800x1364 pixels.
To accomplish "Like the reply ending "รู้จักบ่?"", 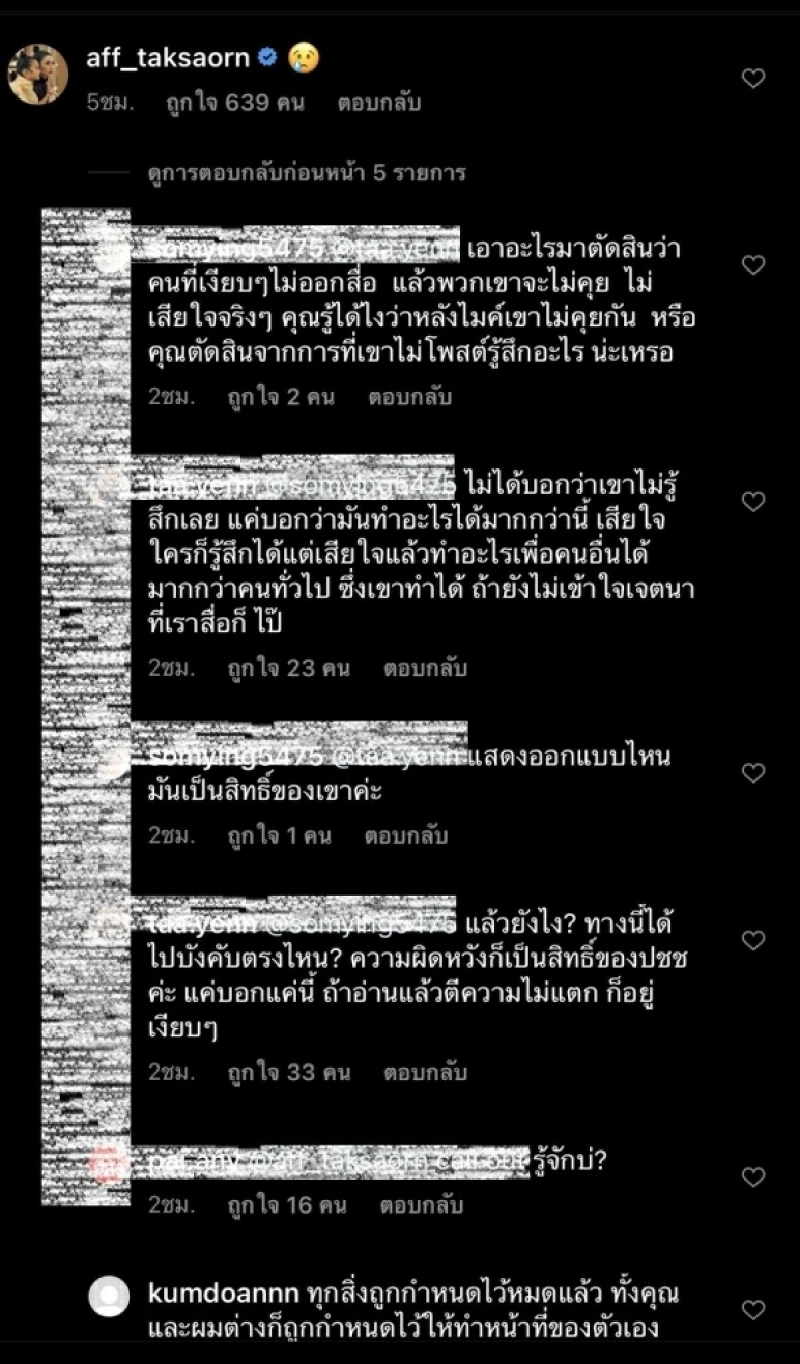I will tap(753, 1177).
